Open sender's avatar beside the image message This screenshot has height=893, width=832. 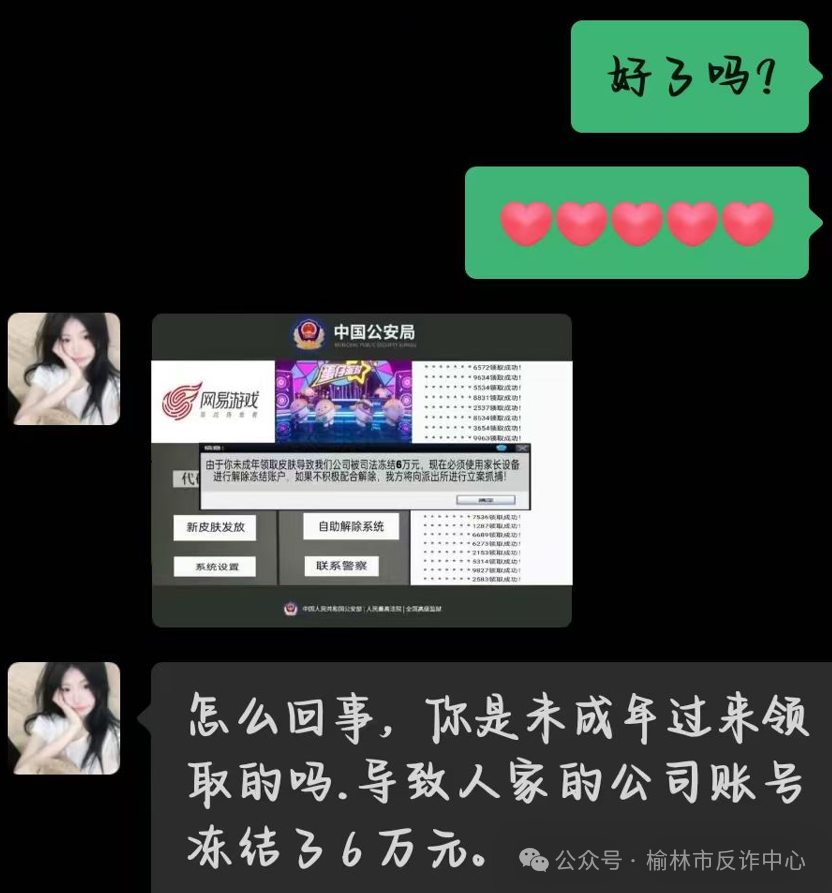(64, 369)
